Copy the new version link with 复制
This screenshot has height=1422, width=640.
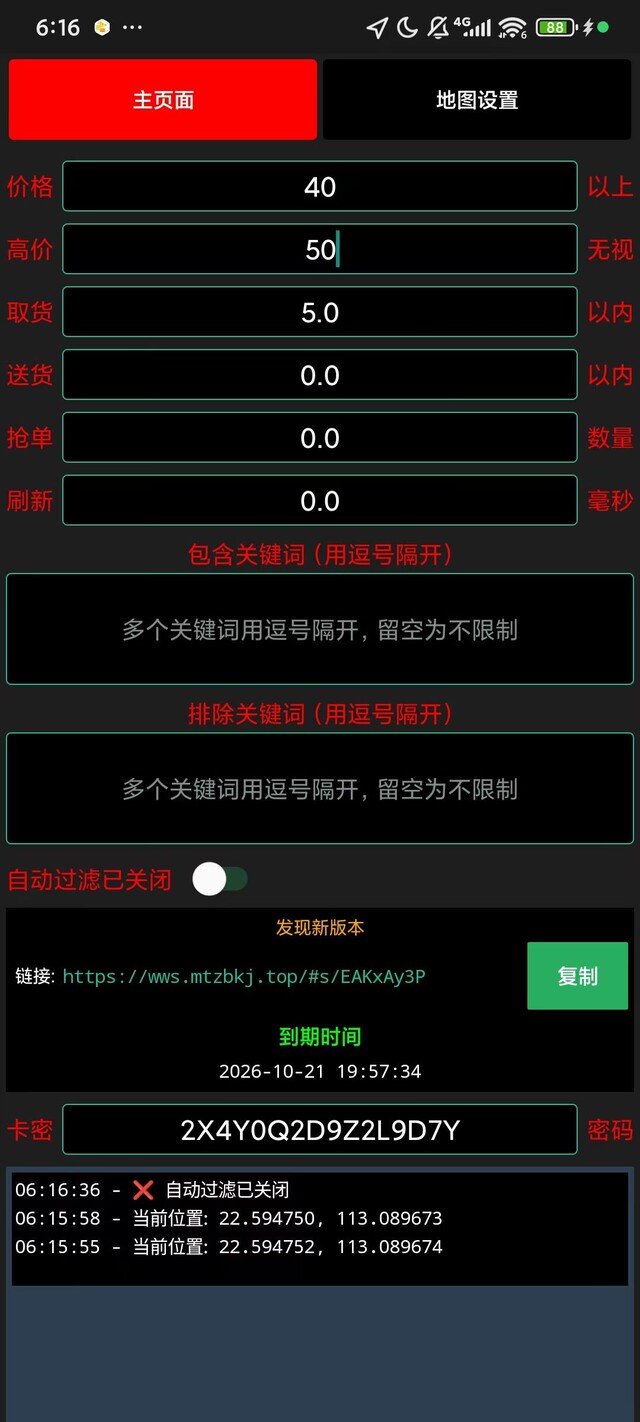point(577,976)
